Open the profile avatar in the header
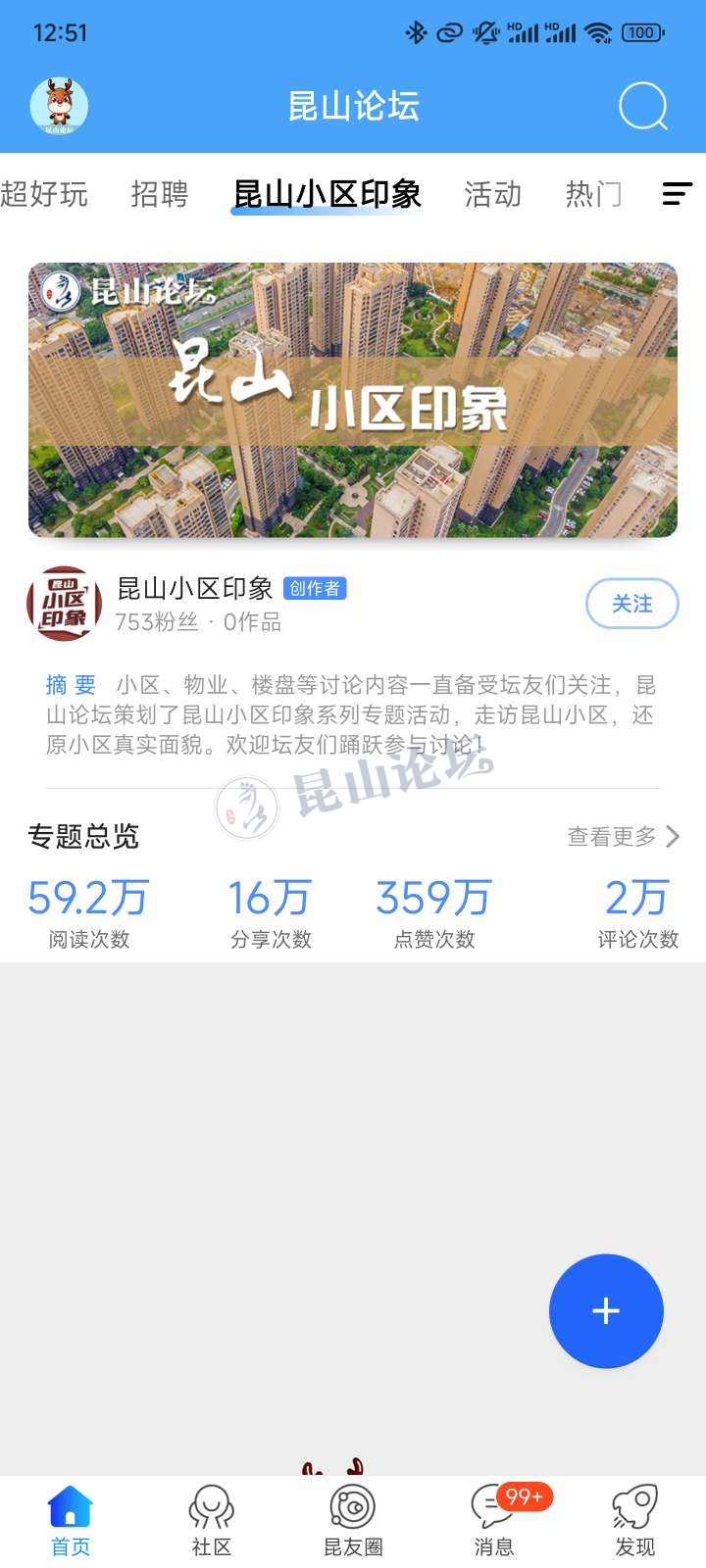 59,106
